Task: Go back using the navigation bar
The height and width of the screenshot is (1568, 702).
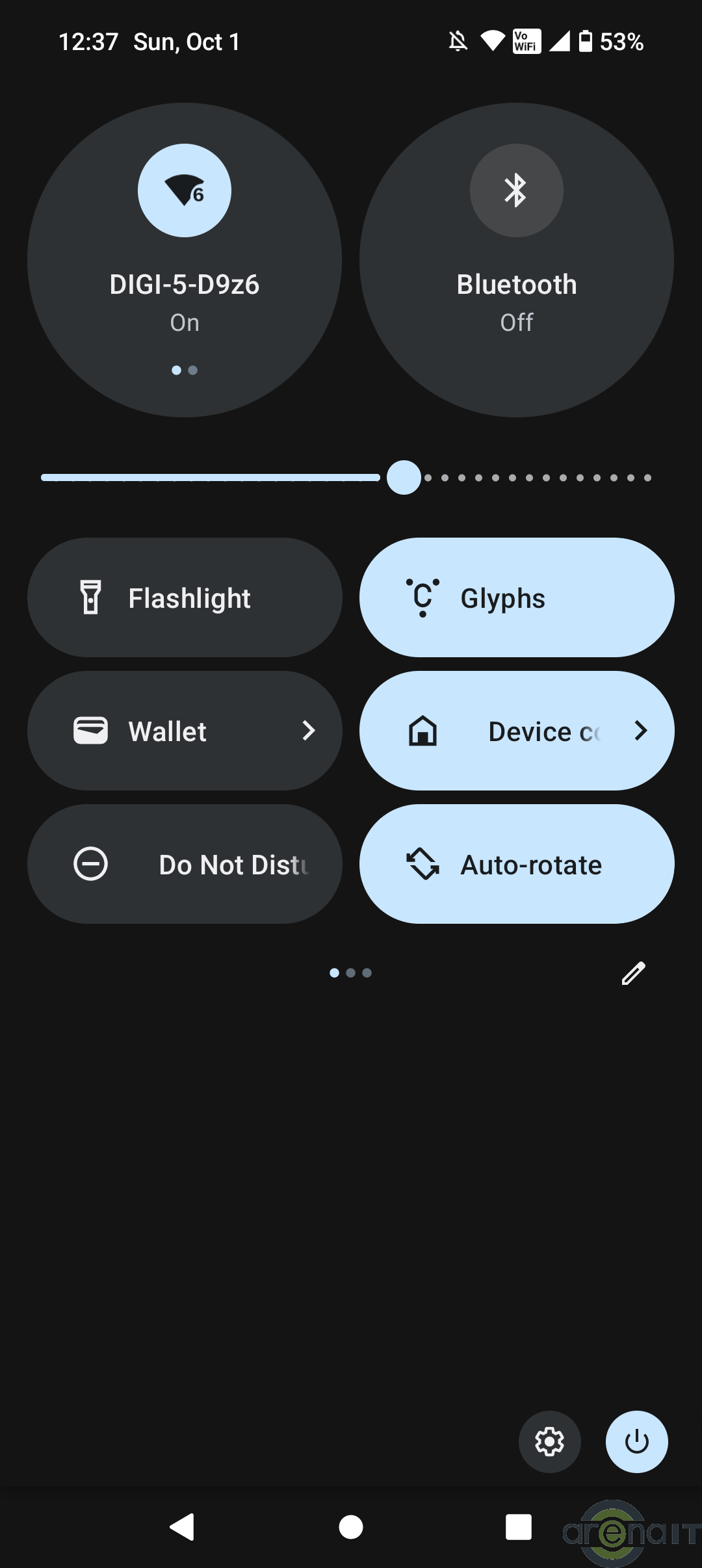Action: click(x=183, y=1527)
